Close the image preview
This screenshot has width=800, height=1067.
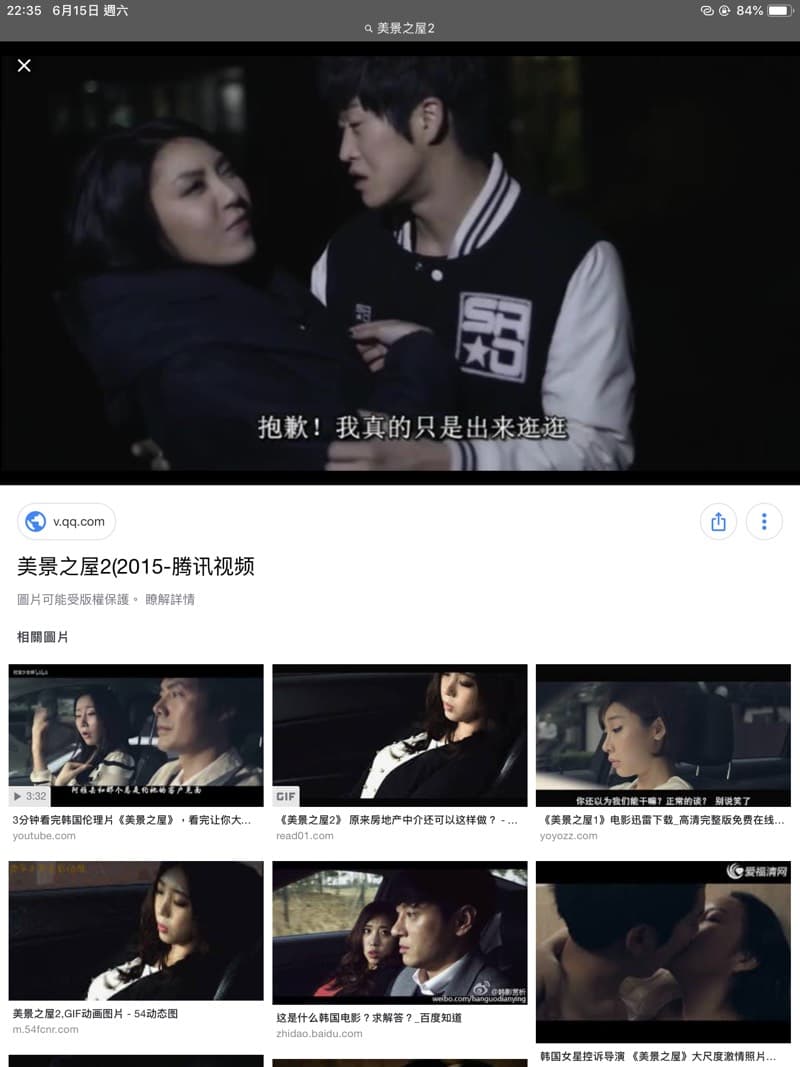pyautogui.click(x=24, y=65)
